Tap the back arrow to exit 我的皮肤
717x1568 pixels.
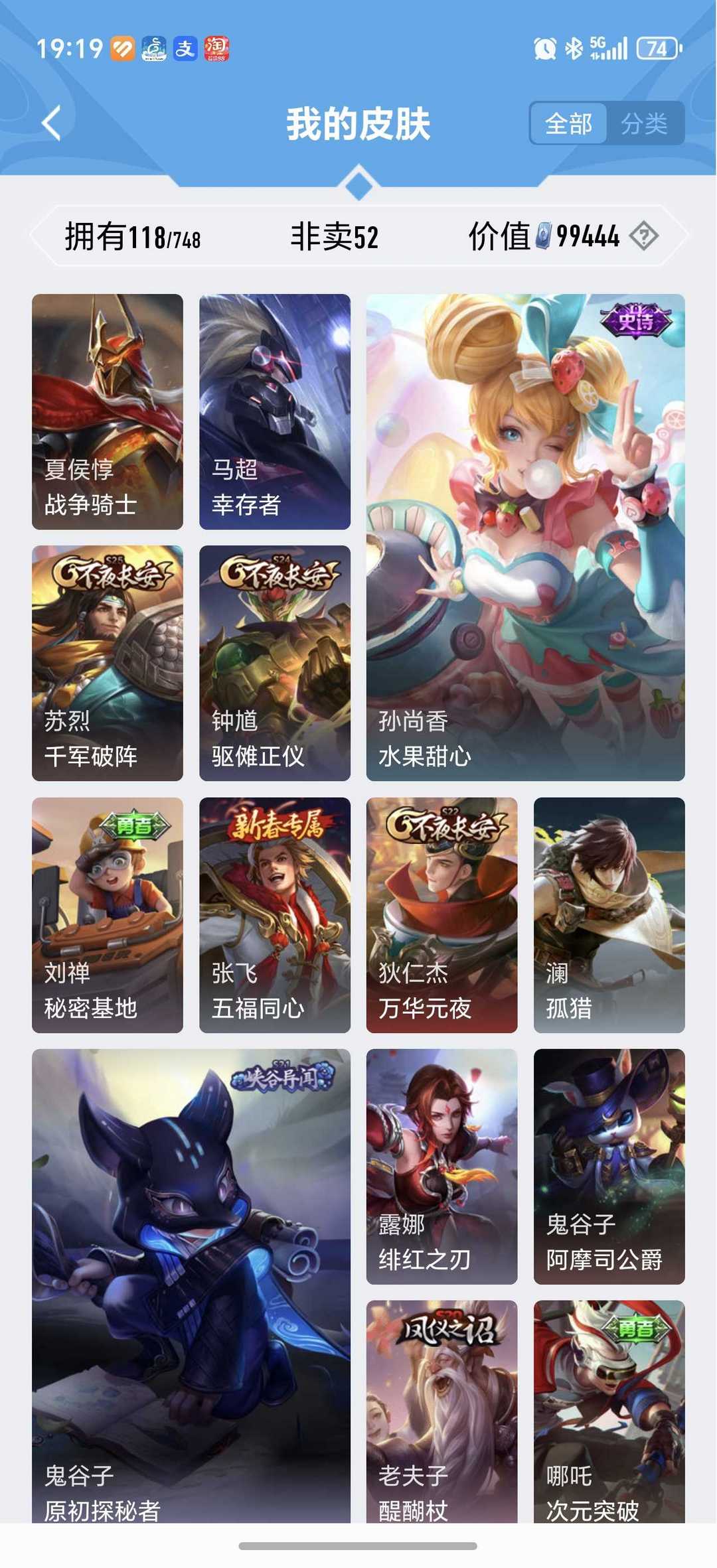[x=50, y=123]
